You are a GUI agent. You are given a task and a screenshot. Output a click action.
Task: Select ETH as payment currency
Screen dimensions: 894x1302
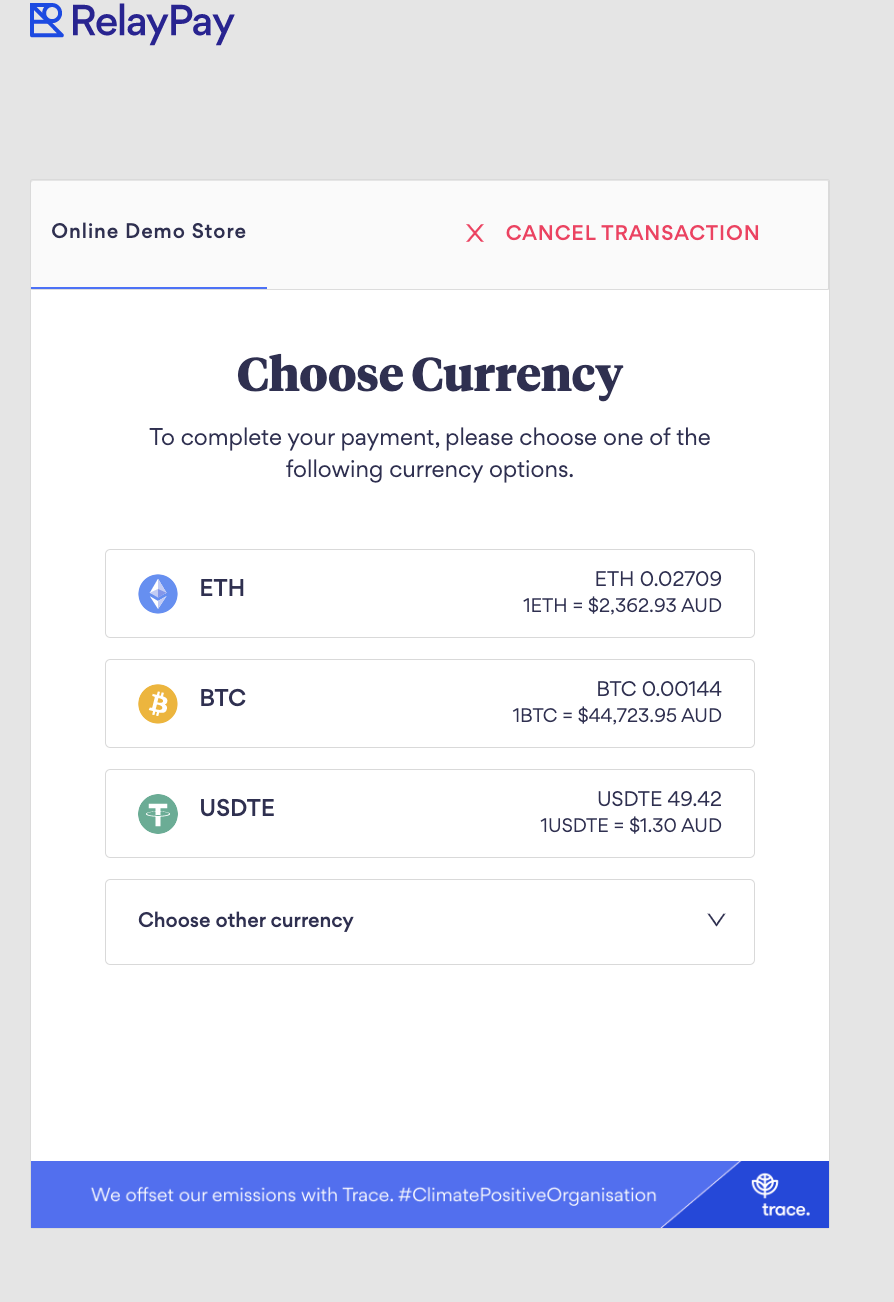(x=429, y=593)
